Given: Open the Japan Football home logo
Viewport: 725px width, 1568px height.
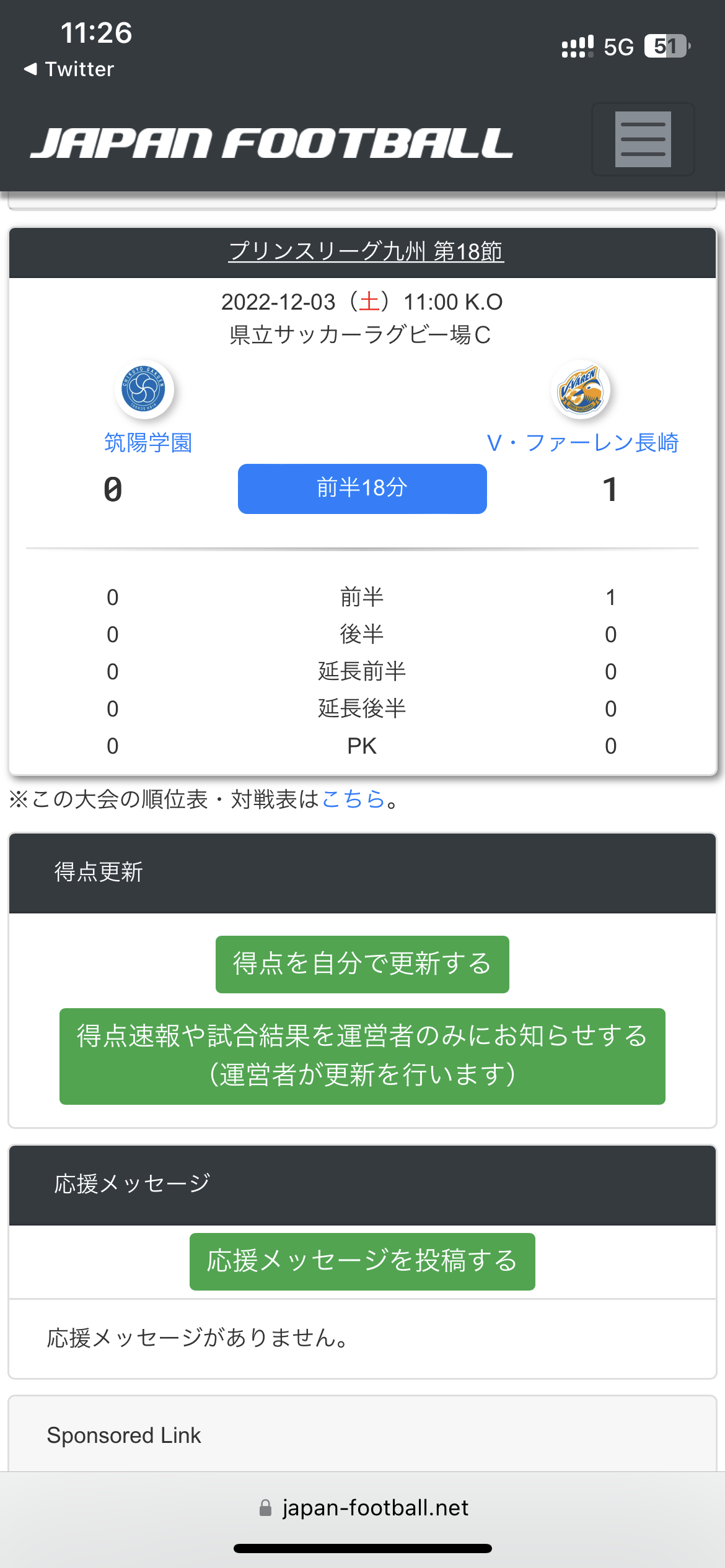Looking at the screenshot, I should (x=271, y=143).
